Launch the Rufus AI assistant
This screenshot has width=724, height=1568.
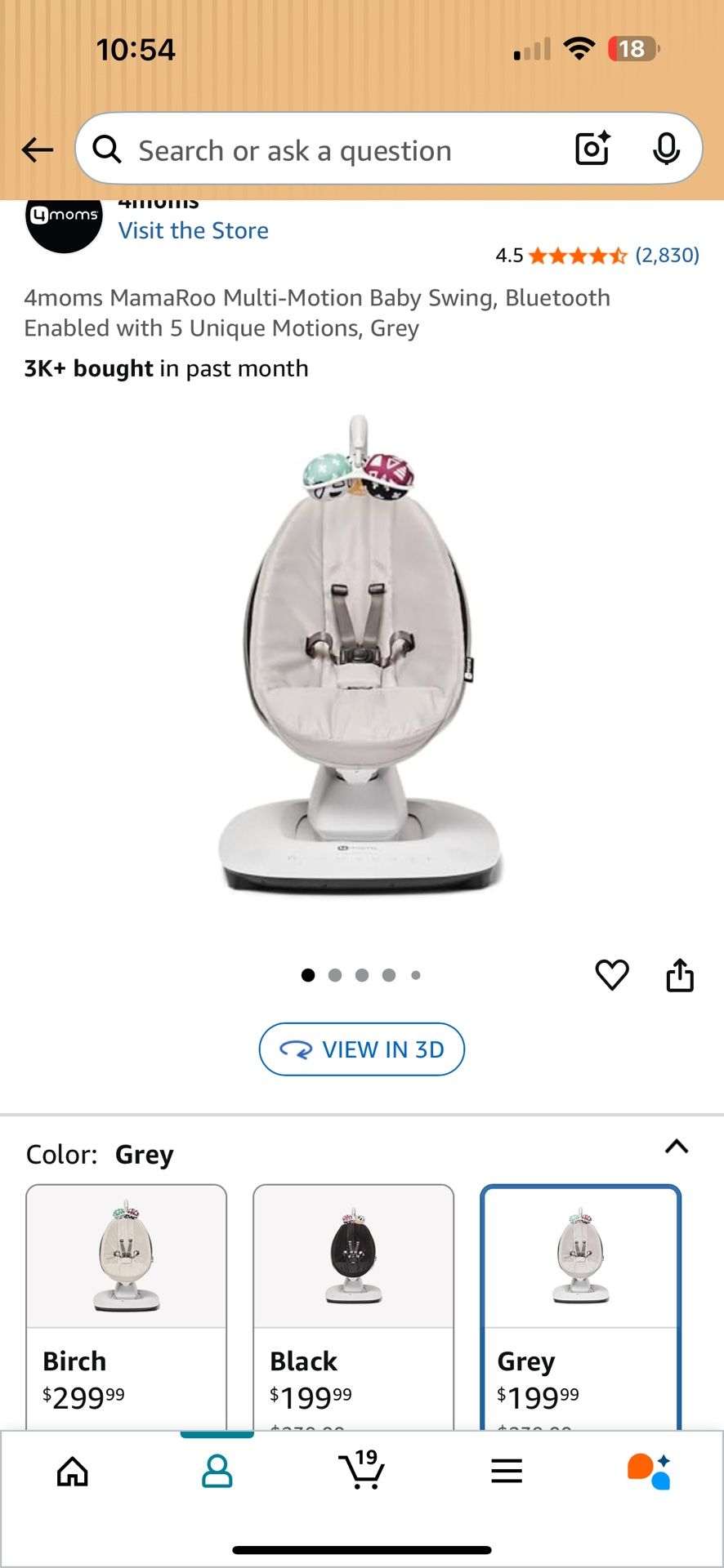650,1470
